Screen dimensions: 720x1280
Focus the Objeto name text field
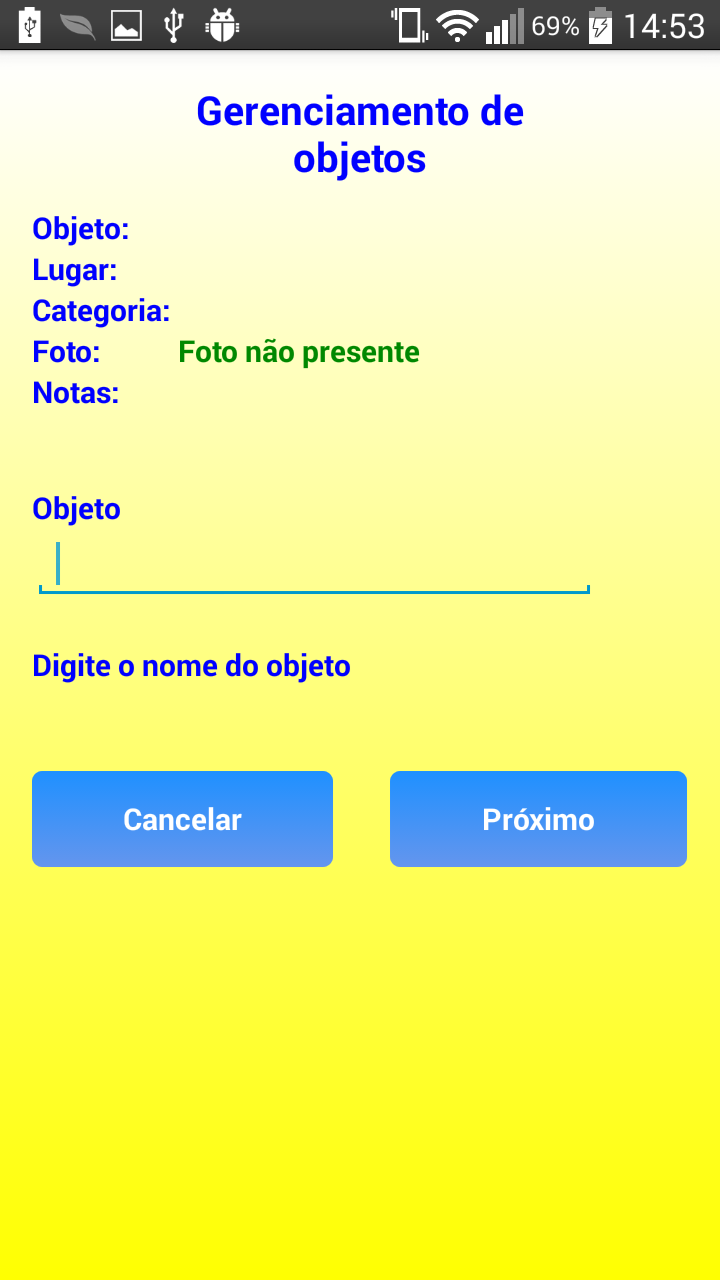point(314,565)
